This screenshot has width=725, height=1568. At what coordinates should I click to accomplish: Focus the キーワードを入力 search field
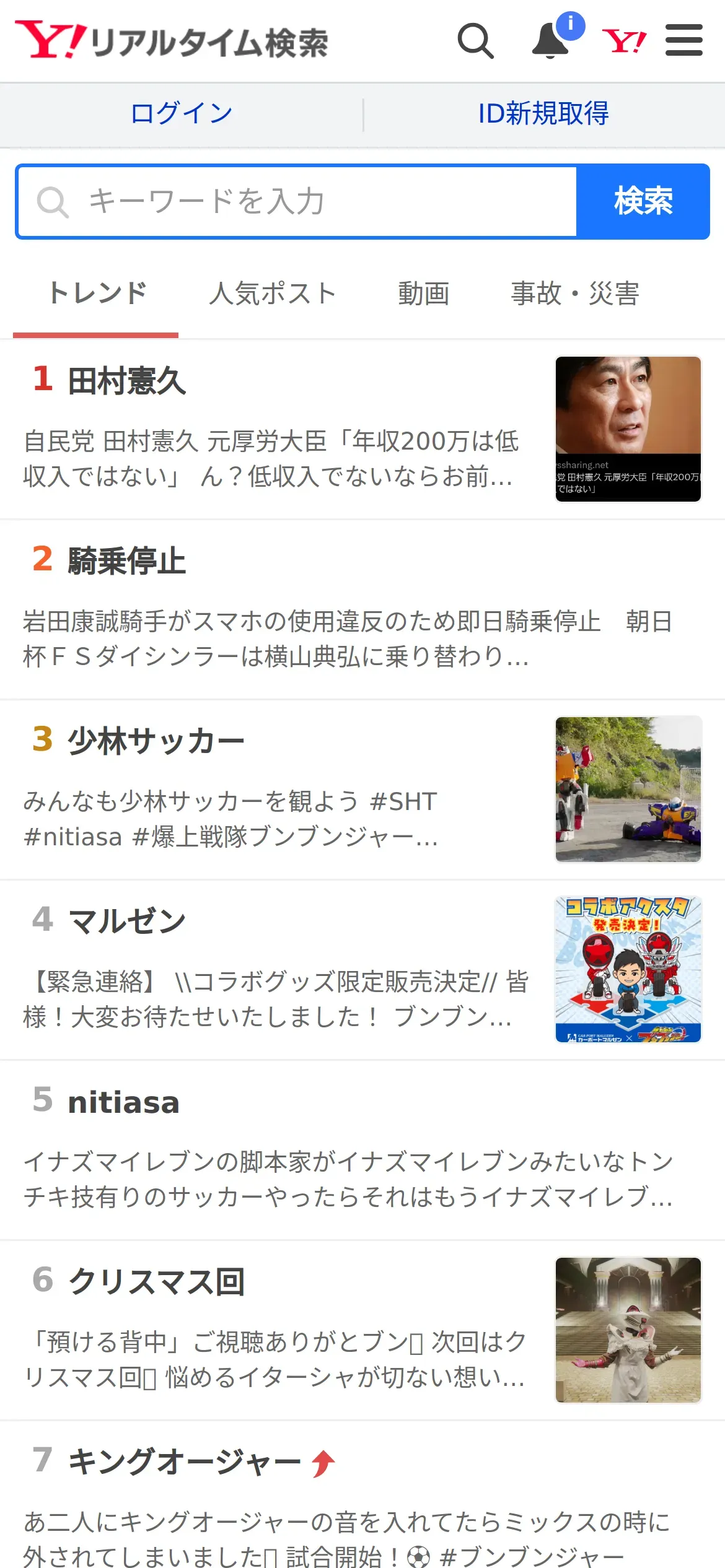tap(297, 202)
